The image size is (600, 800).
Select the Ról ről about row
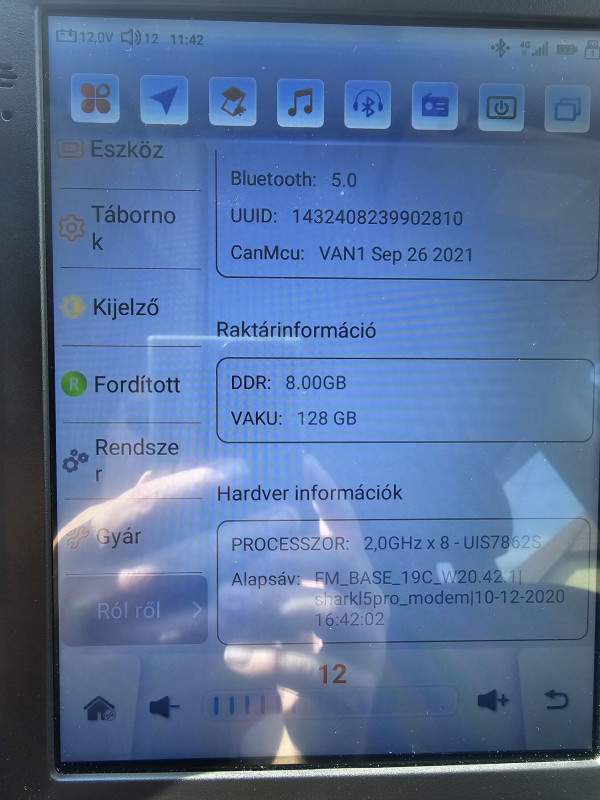[x=134, y=610]
